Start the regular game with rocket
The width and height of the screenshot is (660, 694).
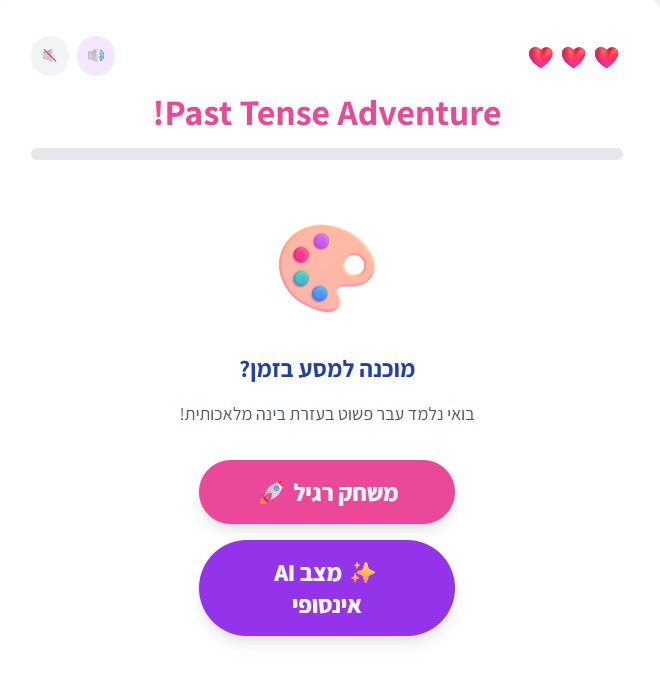tap(327, 492)
